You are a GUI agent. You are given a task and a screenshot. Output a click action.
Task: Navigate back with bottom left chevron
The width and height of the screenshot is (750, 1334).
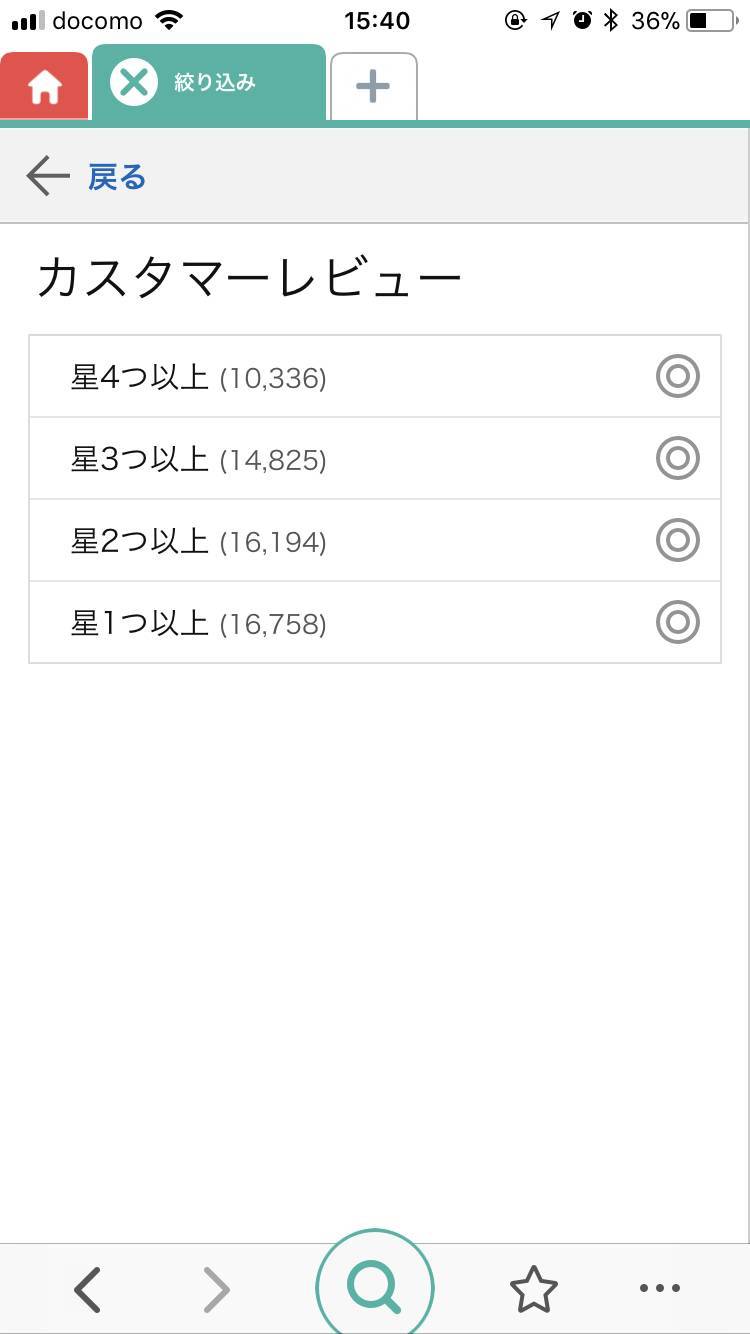[x=88, y=1289]
